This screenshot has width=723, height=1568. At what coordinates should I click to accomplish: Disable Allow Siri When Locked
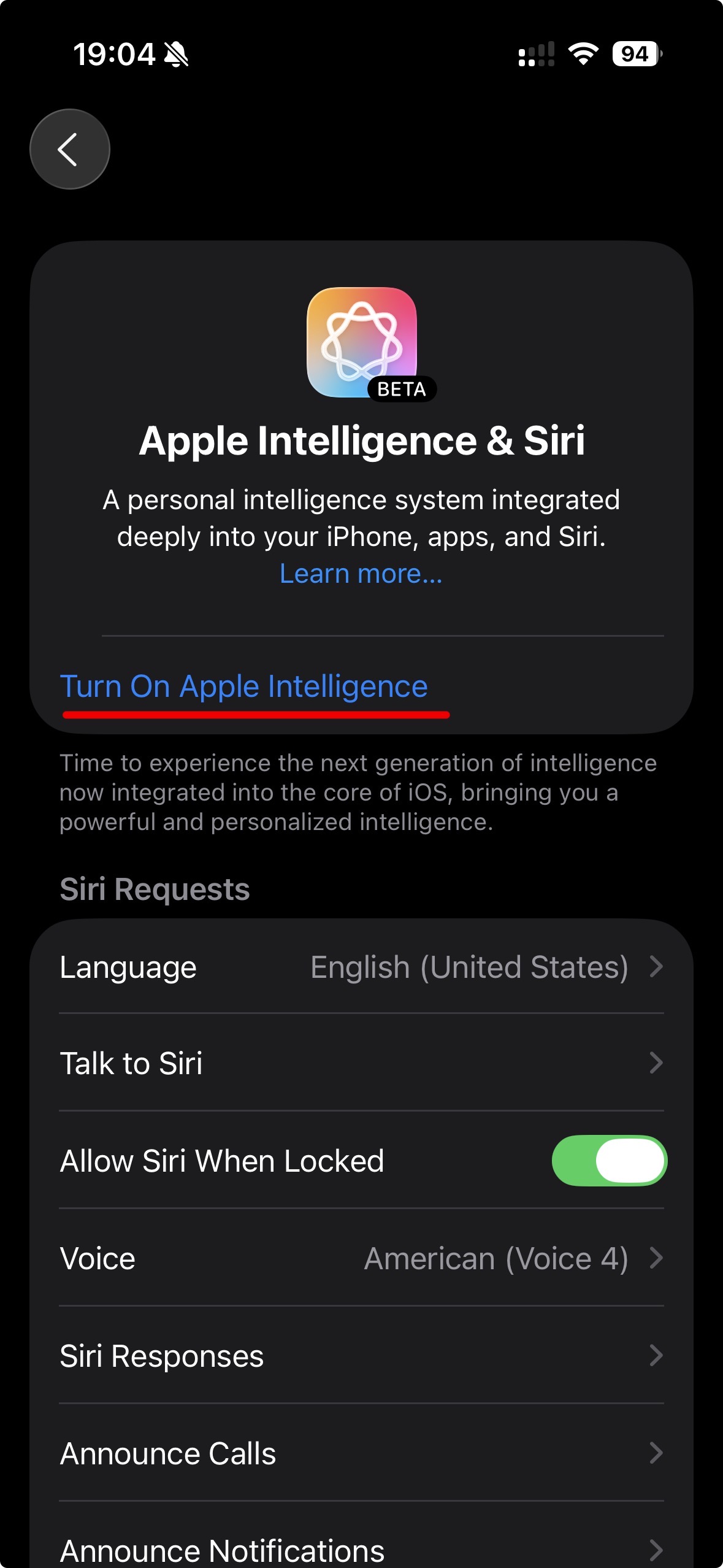coord(609,1161)
